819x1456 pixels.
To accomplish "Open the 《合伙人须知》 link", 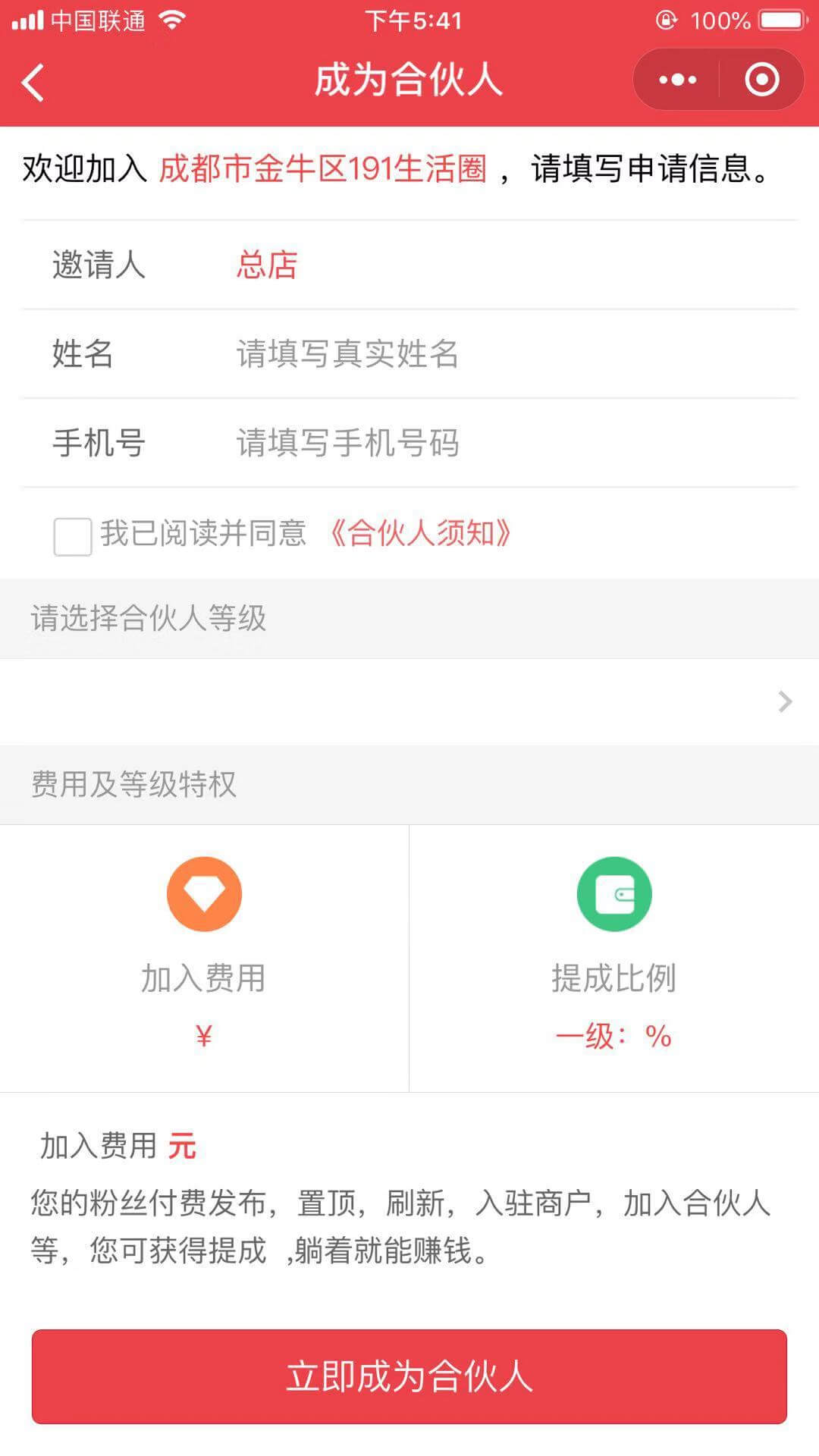I will click(x=421, y=533).
